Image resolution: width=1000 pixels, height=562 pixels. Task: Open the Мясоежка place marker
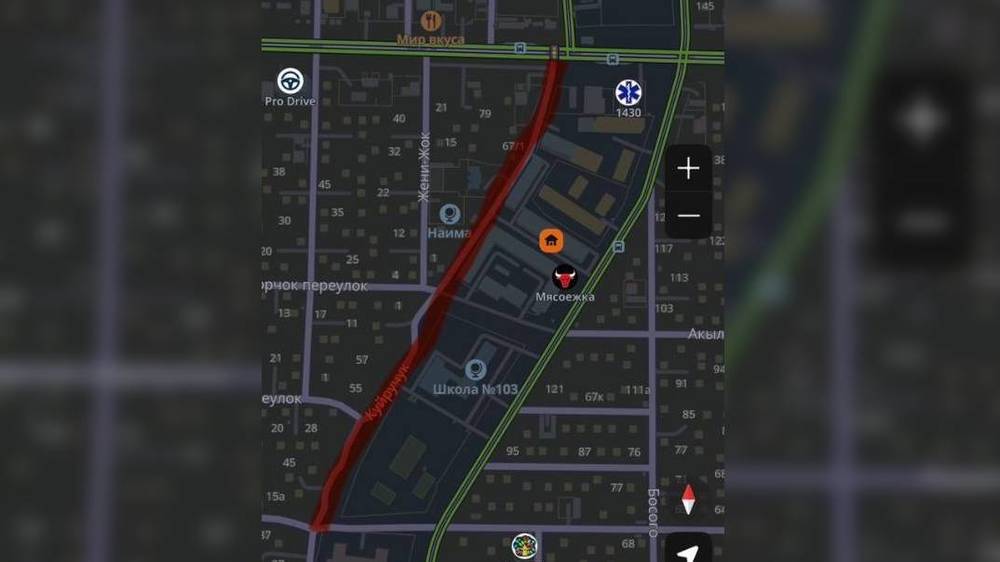click(x=565, y=277)
